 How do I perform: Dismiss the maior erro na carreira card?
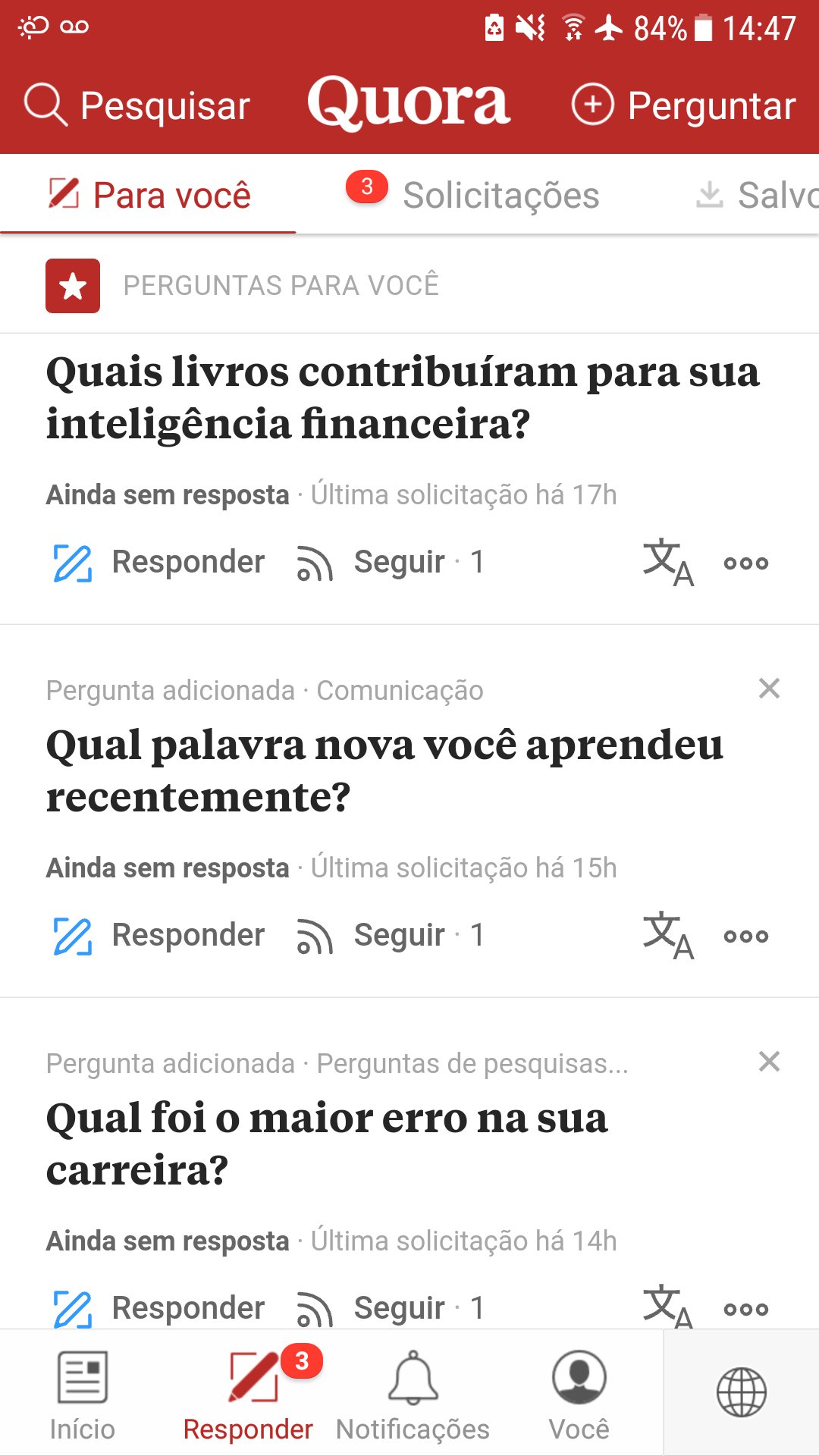point(769,1062)
